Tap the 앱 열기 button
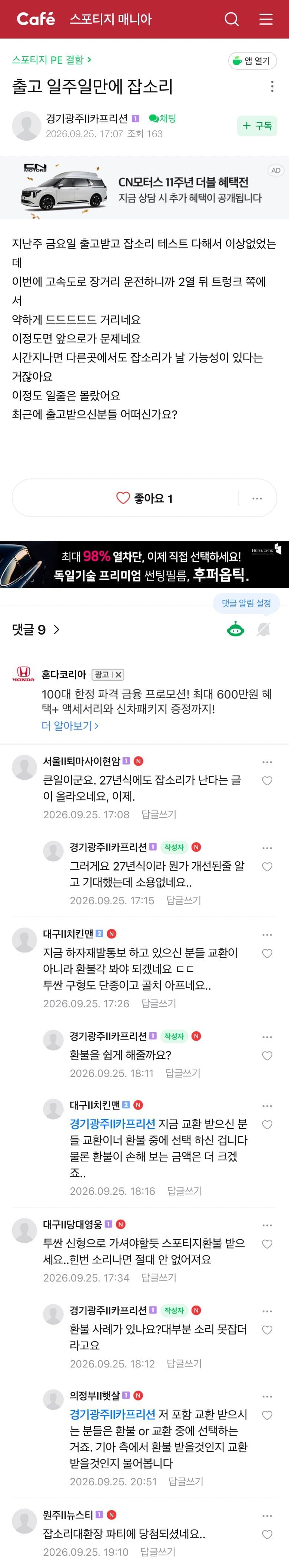 point(252,61)
